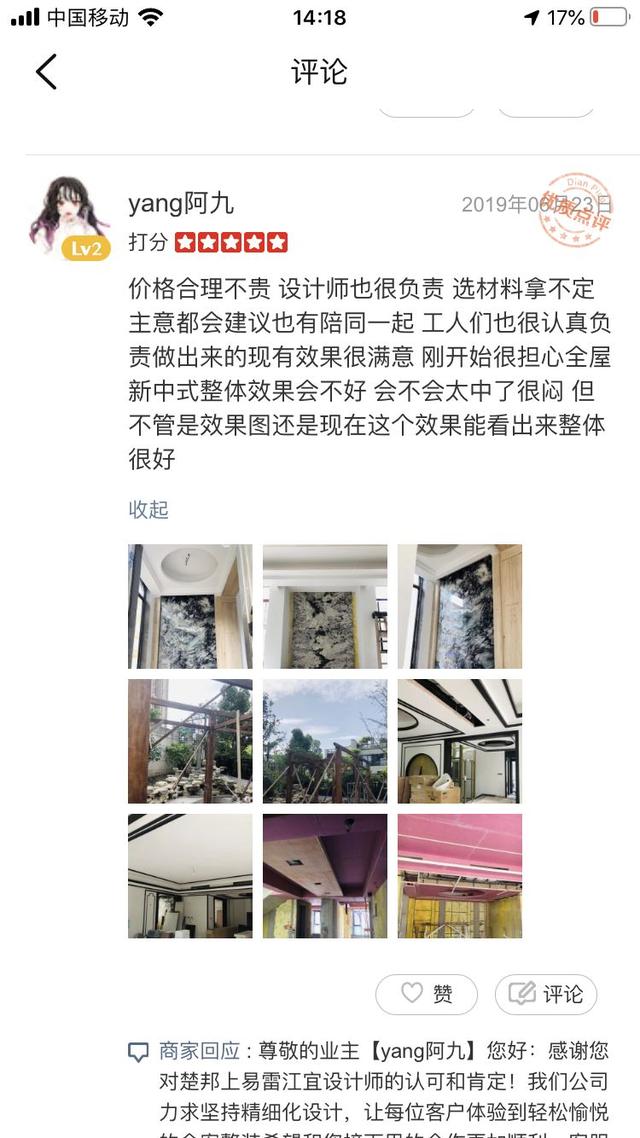
Task: Open the outdoor sky and trees photo
Action: coord(325,741)
